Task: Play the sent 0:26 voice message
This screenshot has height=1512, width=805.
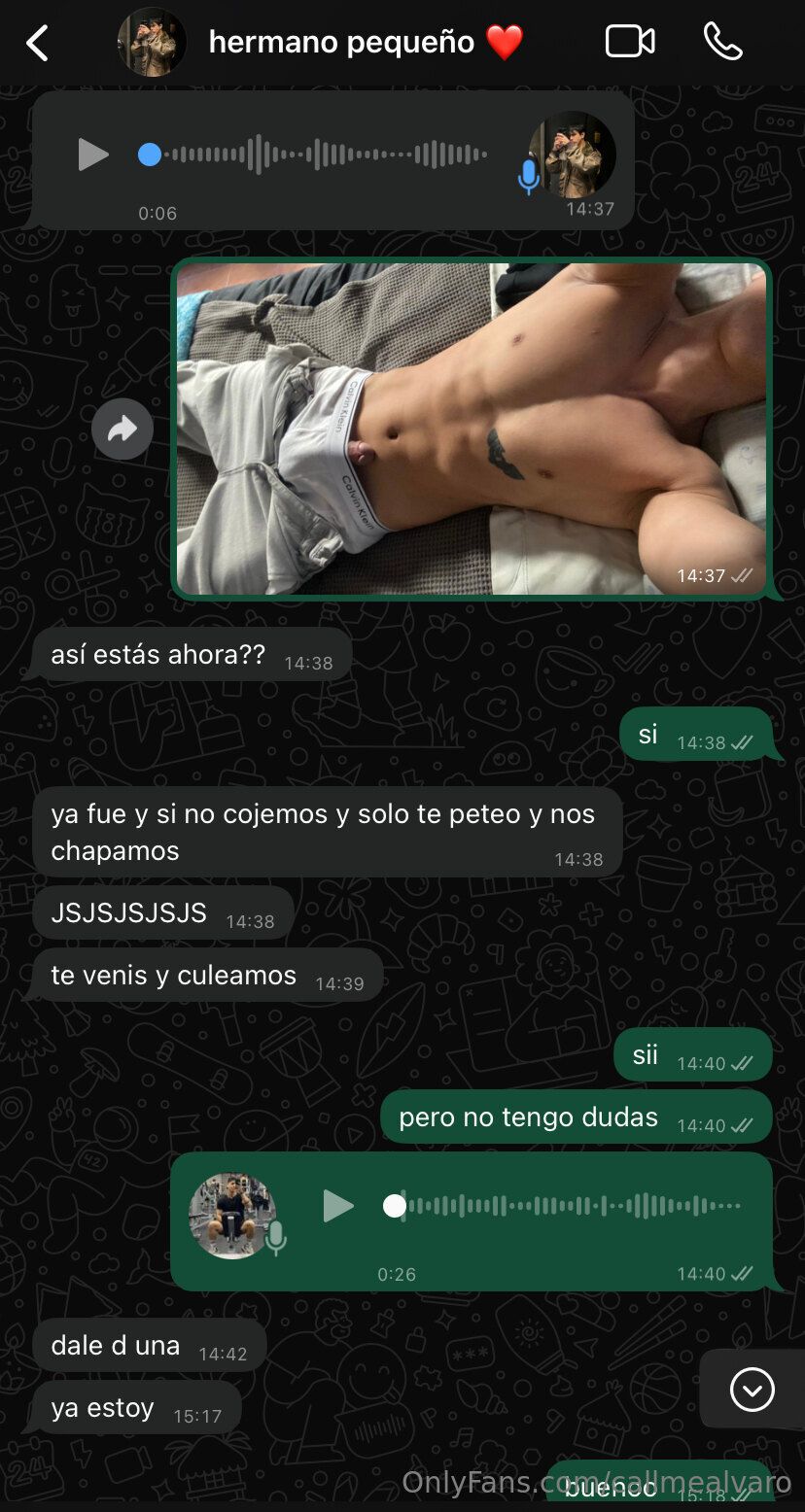Action: 338,1206
